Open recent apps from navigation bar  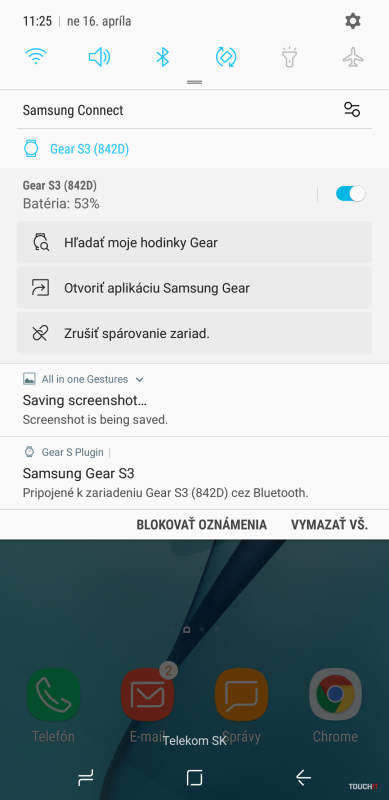(85, 778)
